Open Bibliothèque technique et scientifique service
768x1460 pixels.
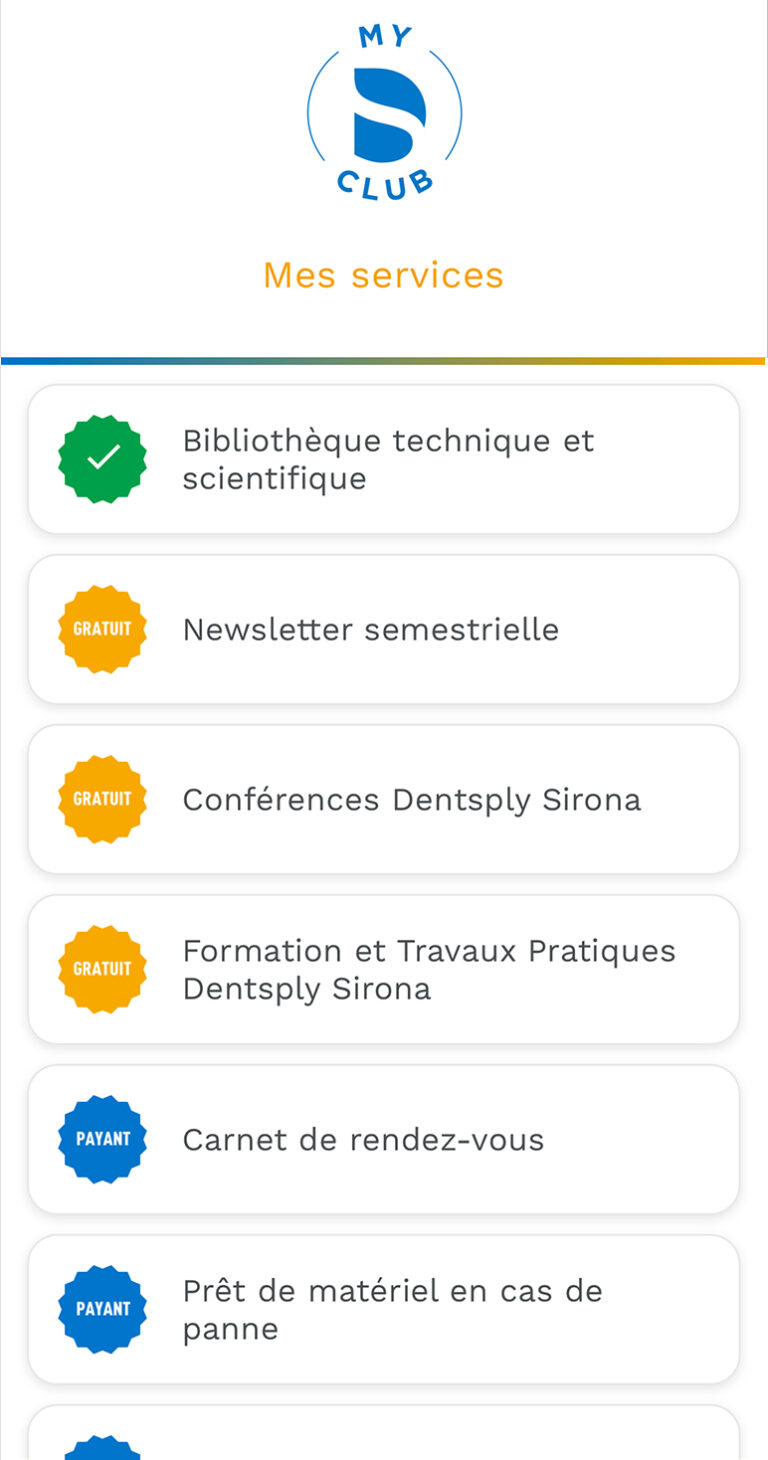coord(384,459)
